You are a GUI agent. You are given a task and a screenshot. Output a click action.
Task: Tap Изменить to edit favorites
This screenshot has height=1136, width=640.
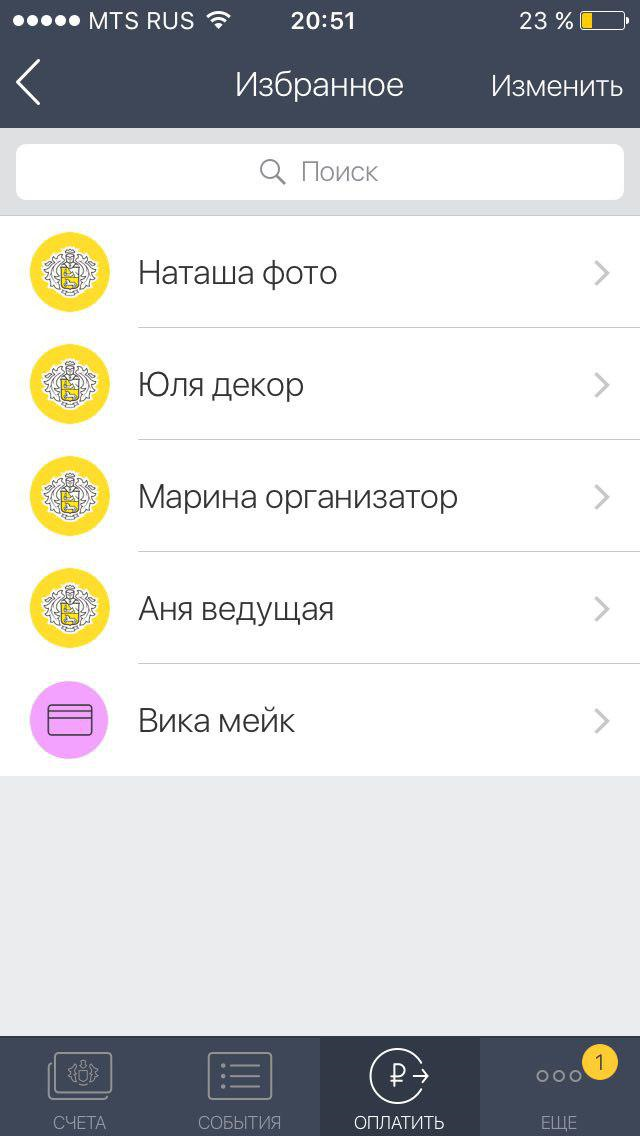pos(557,85)
